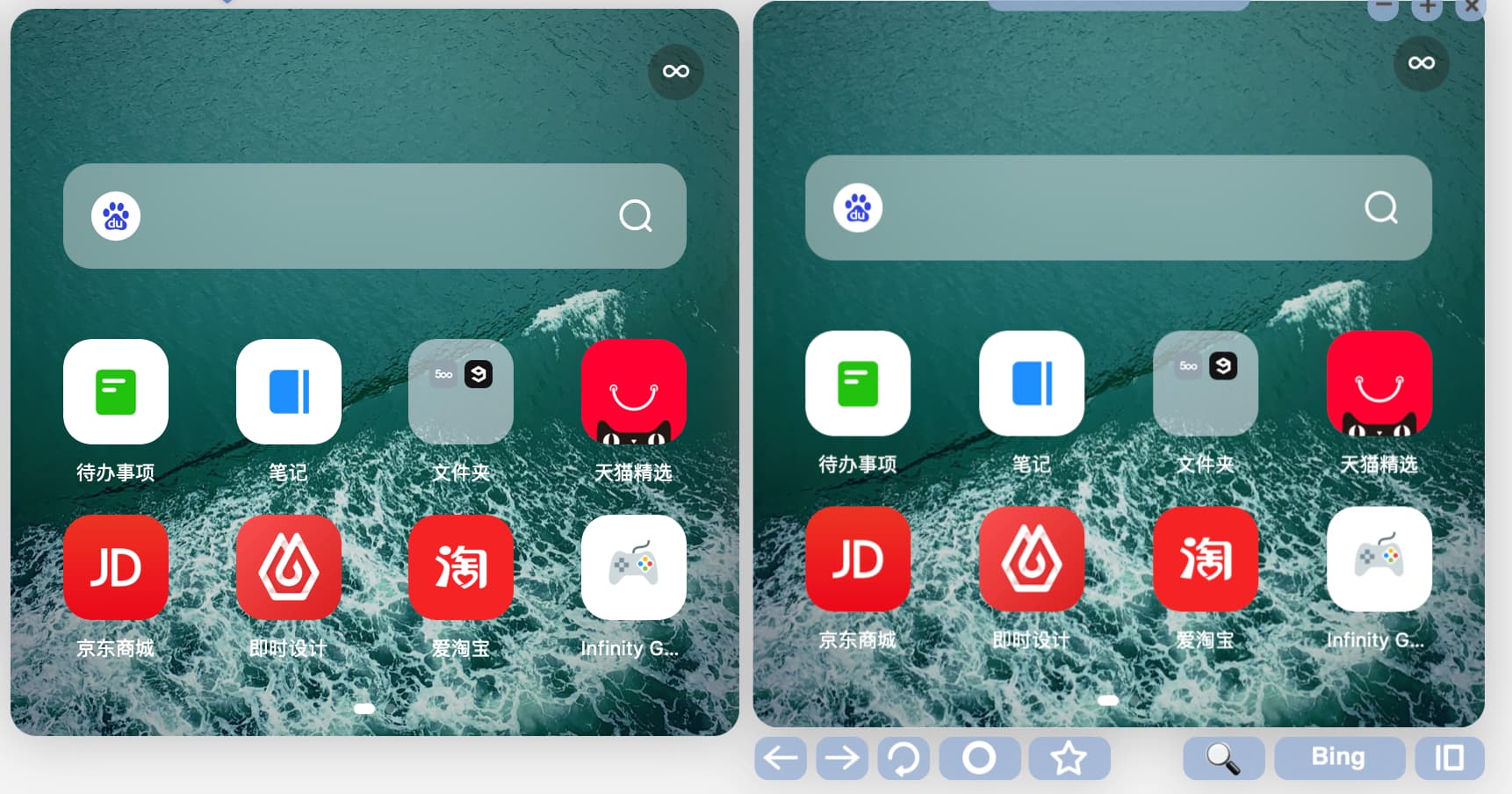Tap the plus button in the window corner
The width and height of the screenshot is (1512, 794).
click(1428, 8)
